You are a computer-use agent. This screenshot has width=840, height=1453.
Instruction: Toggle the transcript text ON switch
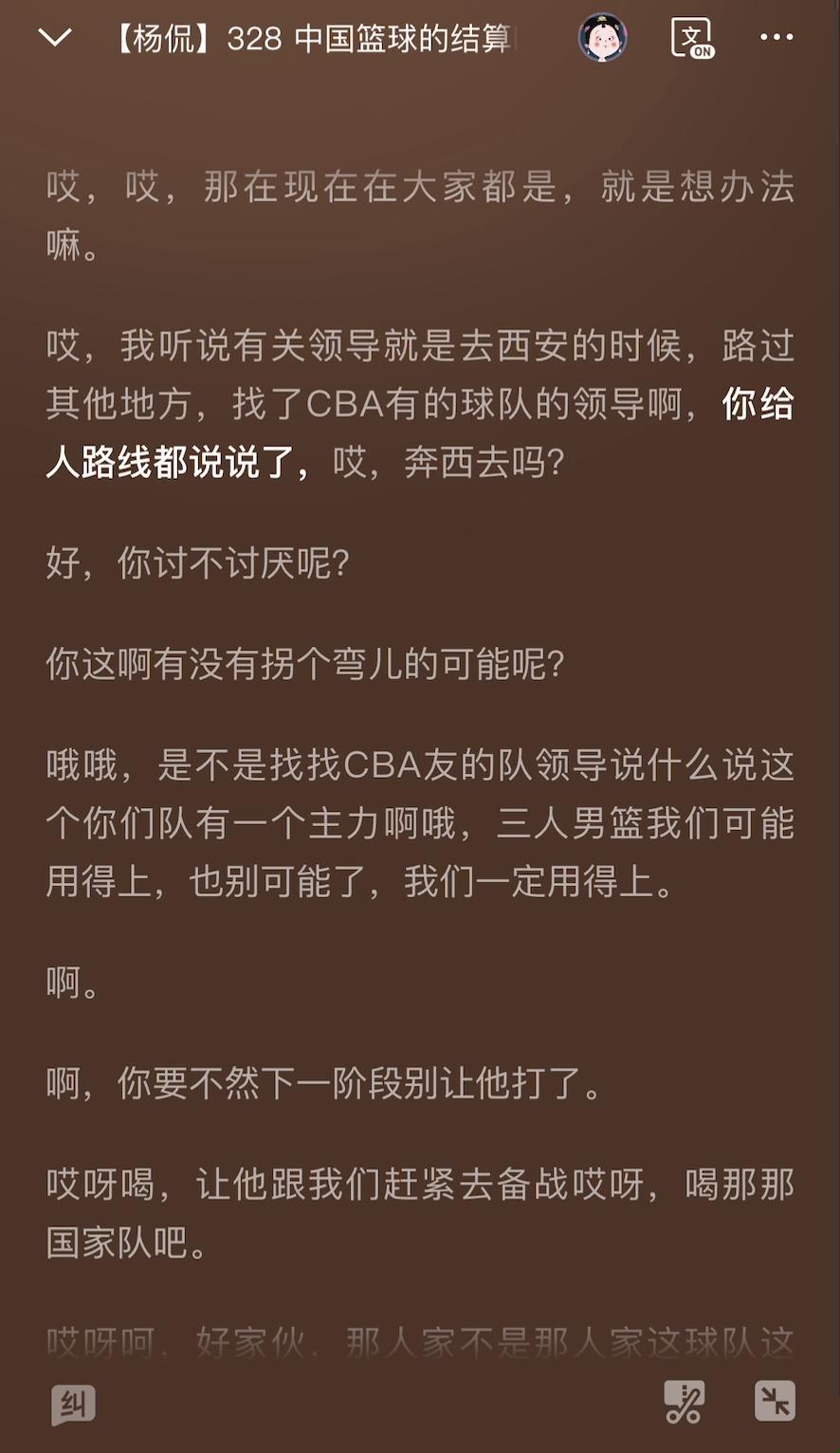[692, 39]
